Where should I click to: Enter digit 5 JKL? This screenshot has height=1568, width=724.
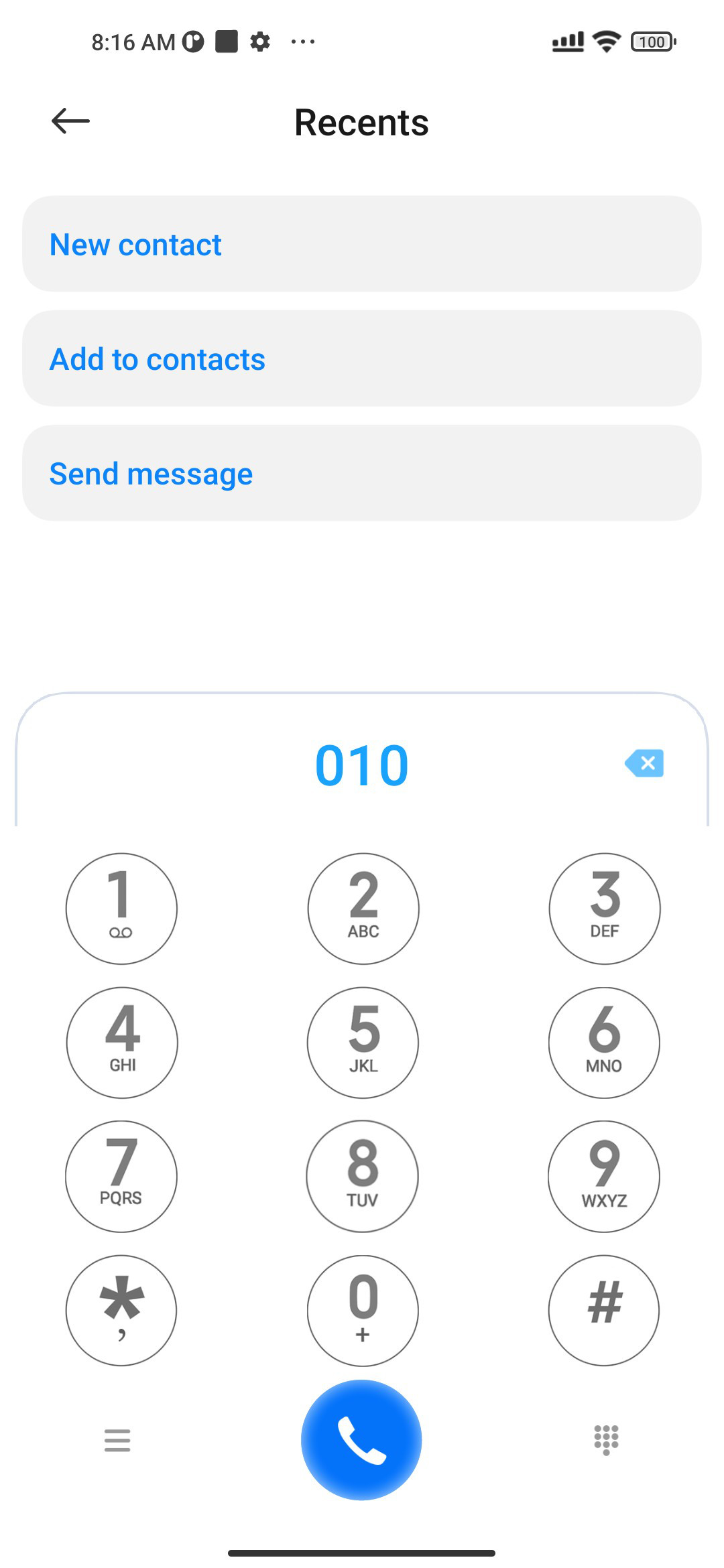click(x=363, y=1043)
